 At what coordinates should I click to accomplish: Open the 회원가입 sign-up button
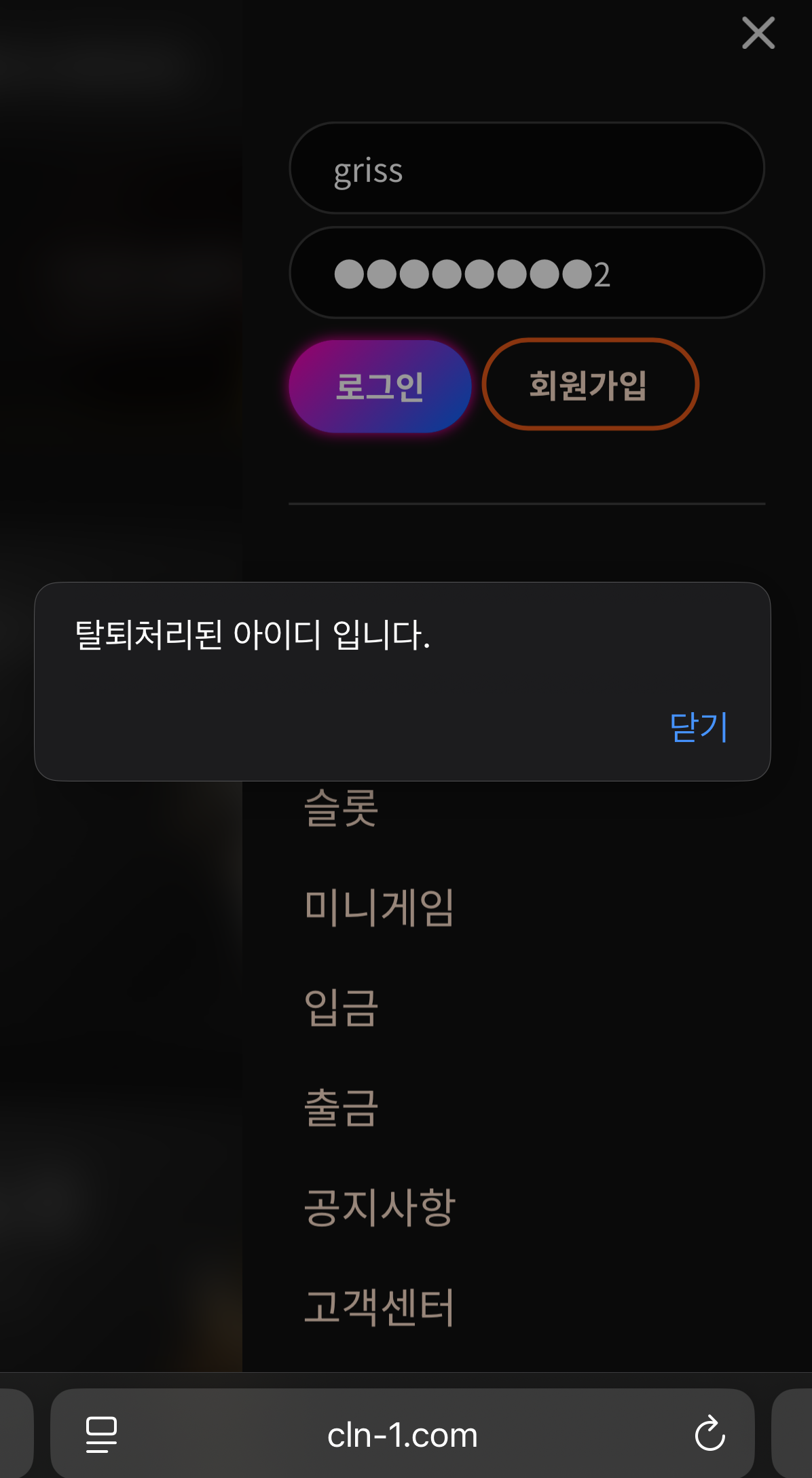coord(589,384)
